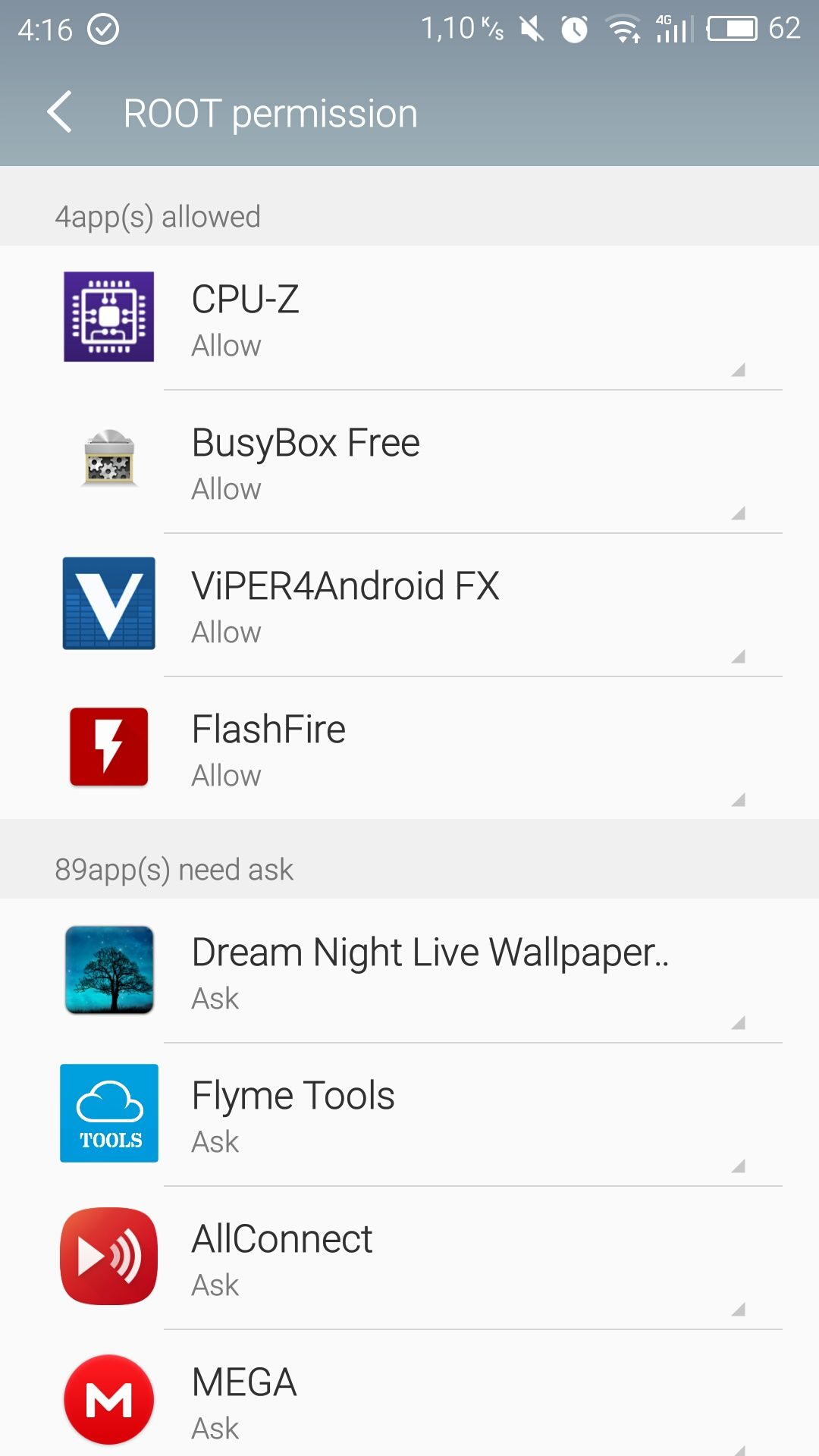Screen dimensions: 819x1456
Task: Select the ViPER4Android FX row
Action: pyautogui.click(x=409, y=604)
